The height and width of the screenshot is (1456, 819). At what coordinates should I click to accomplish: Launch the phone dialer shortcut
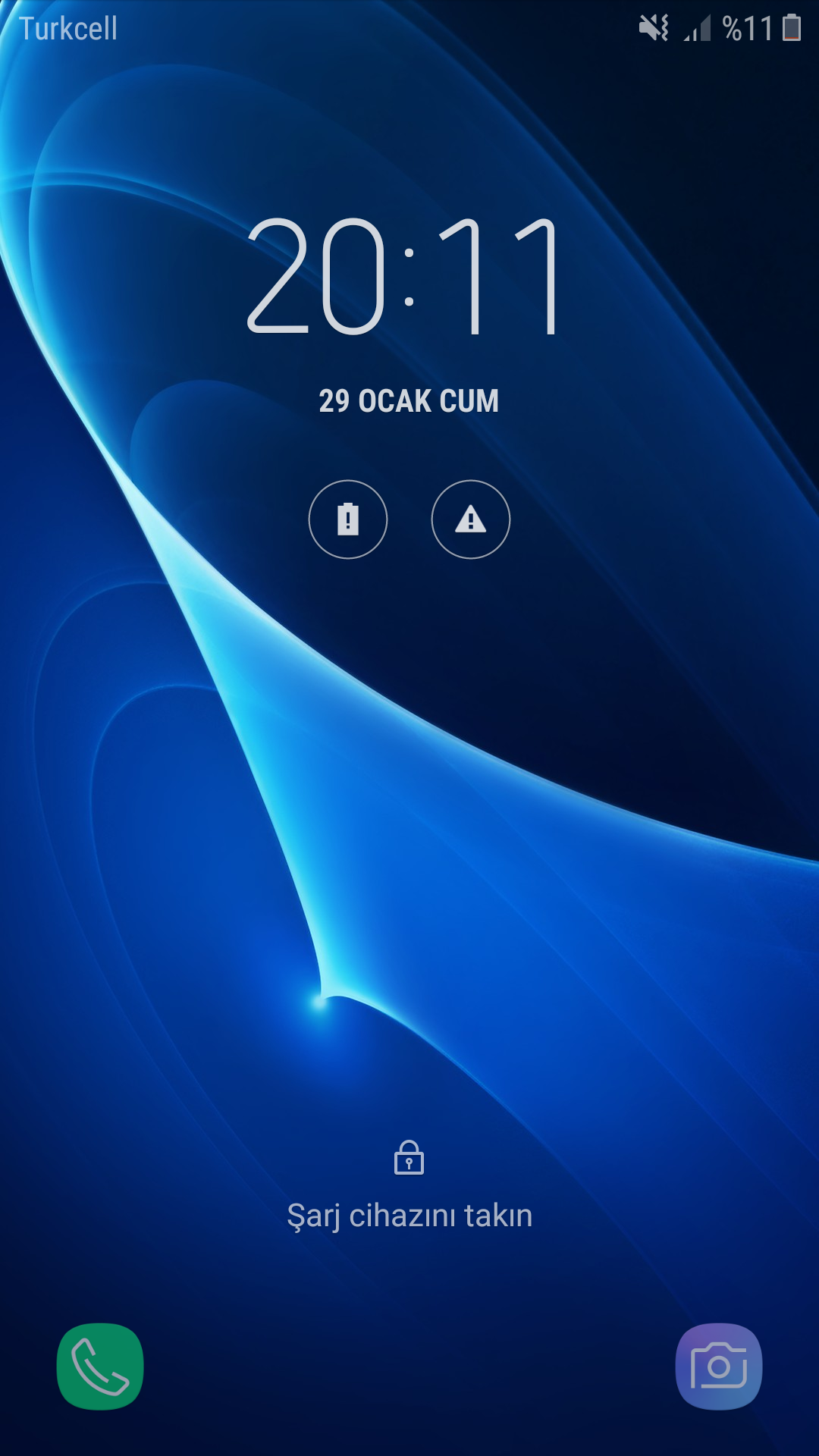pyautogui.click(x=100, y=1367)
